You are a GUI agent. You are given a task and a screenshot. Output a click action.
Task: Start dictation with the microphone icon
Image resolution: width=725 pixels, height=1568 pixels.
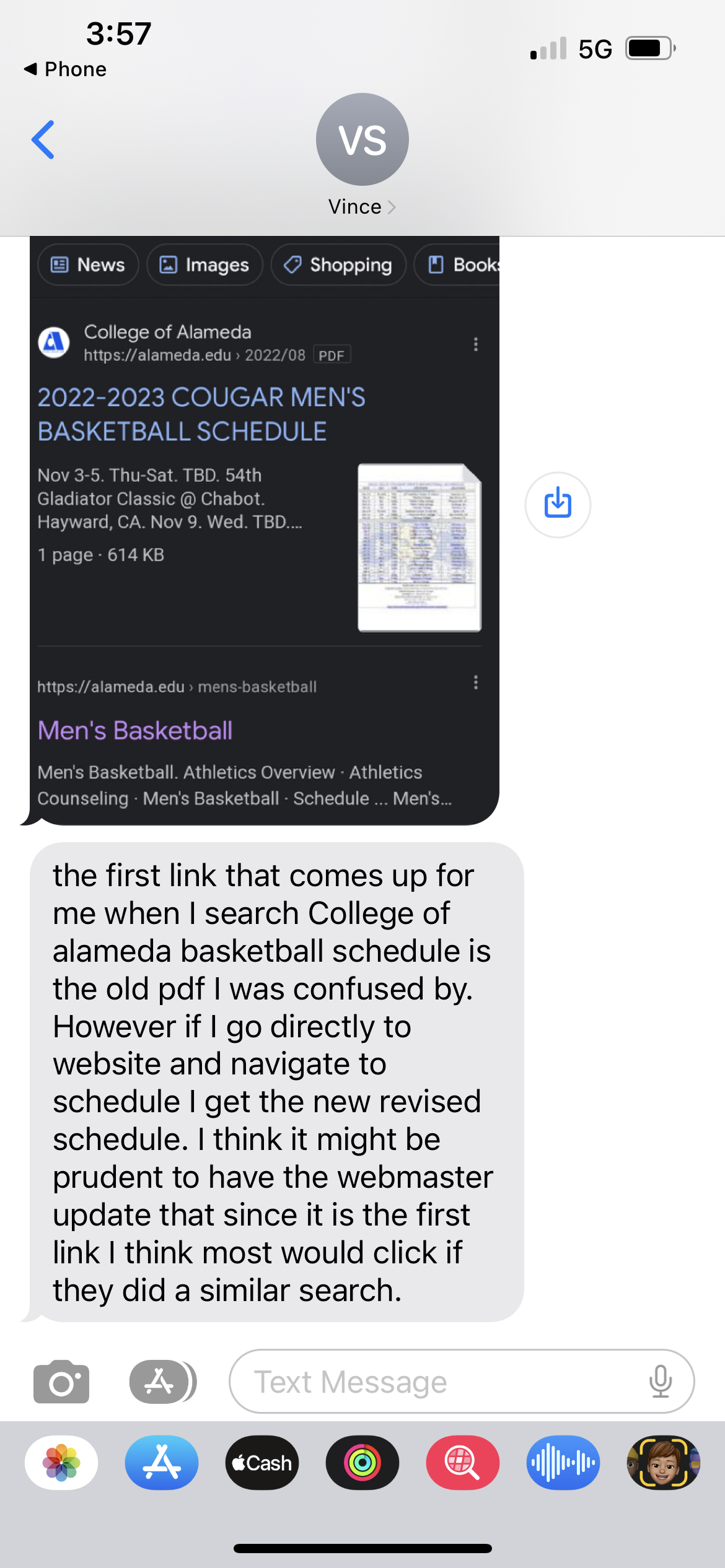click(661, 1382)
